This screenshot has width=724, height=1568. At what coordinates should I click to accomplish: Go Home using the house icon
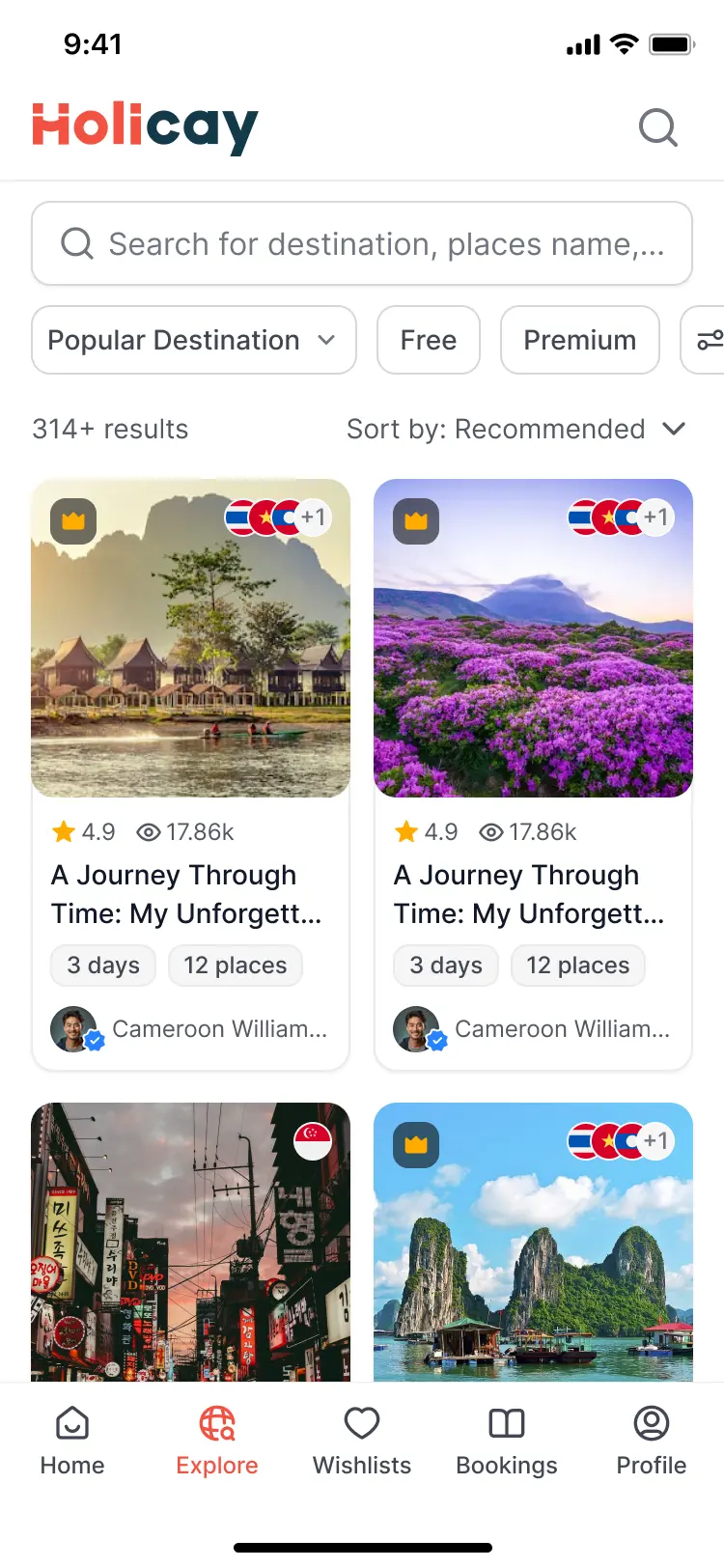72,1422
